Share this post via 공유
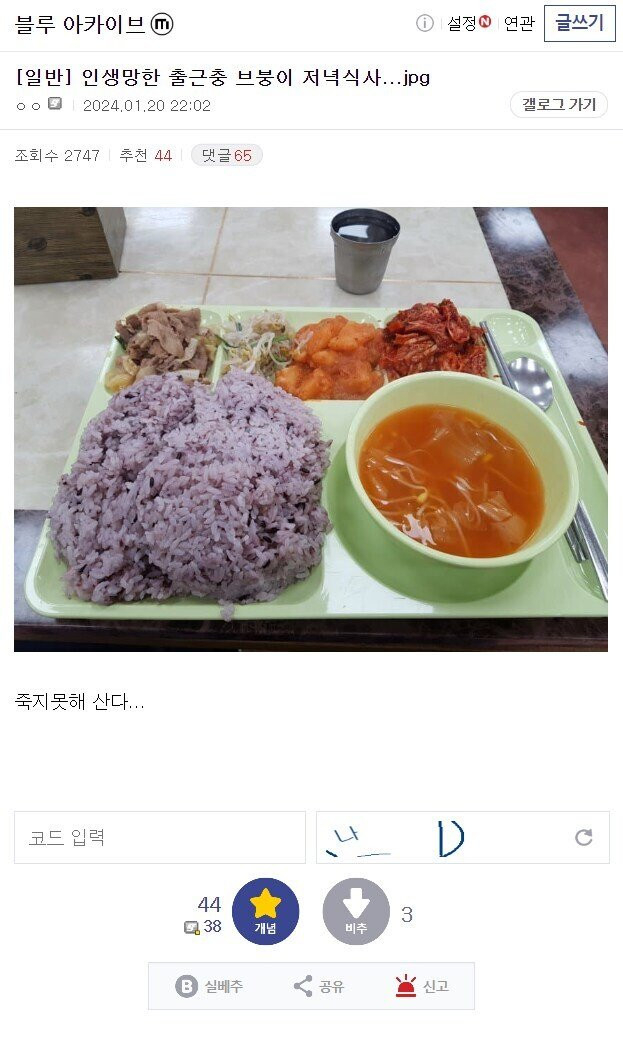 tap(318, 987)
